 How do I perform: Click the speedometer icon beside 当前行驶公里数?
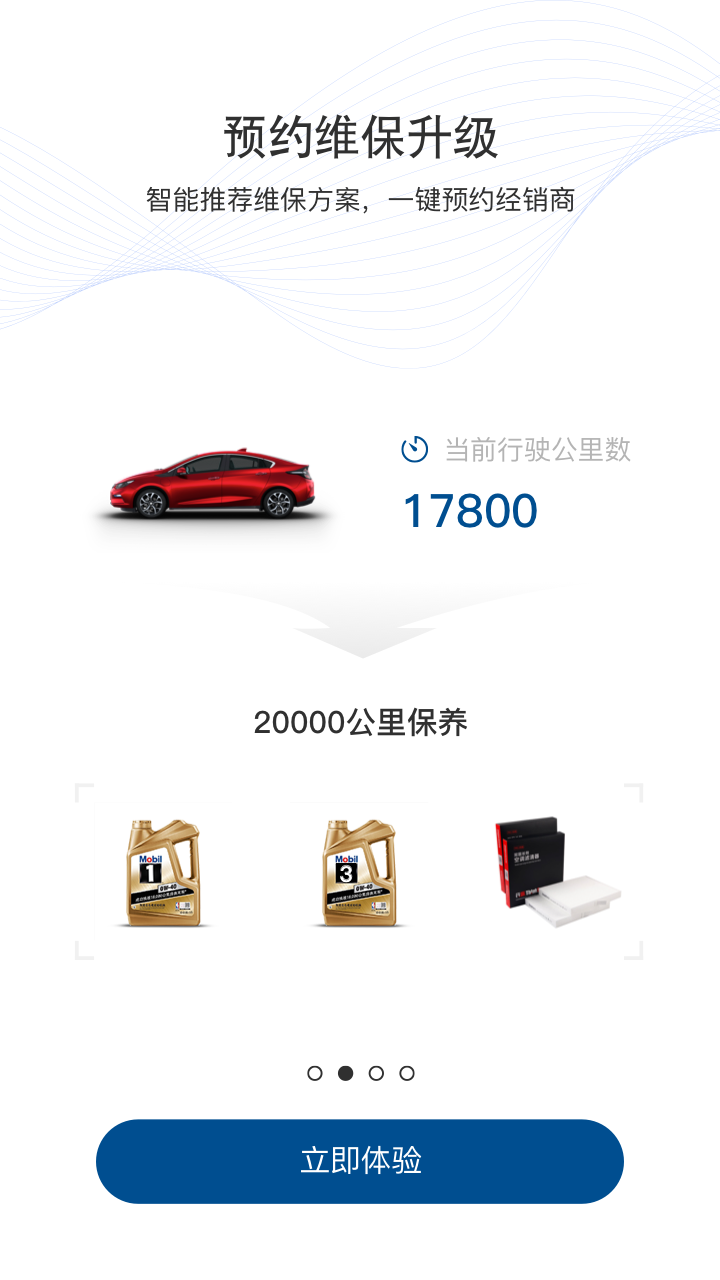[415, 448]
